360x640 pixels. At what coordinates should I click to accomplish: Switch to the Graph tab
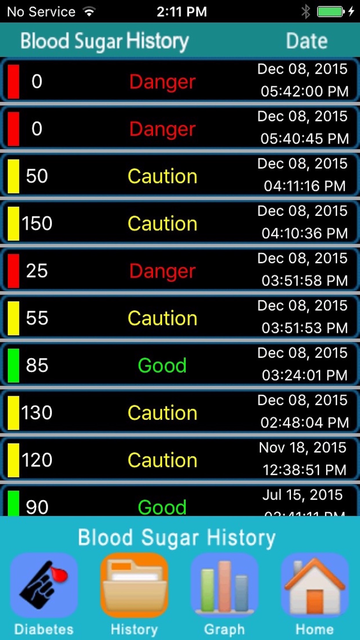pos(224,594)
